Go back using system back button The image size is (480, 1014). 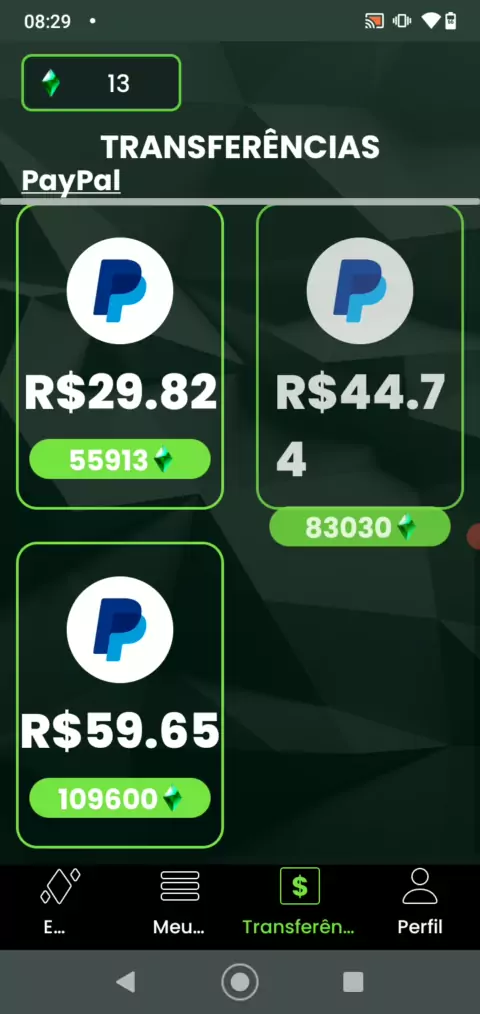(x=125, y=982)
